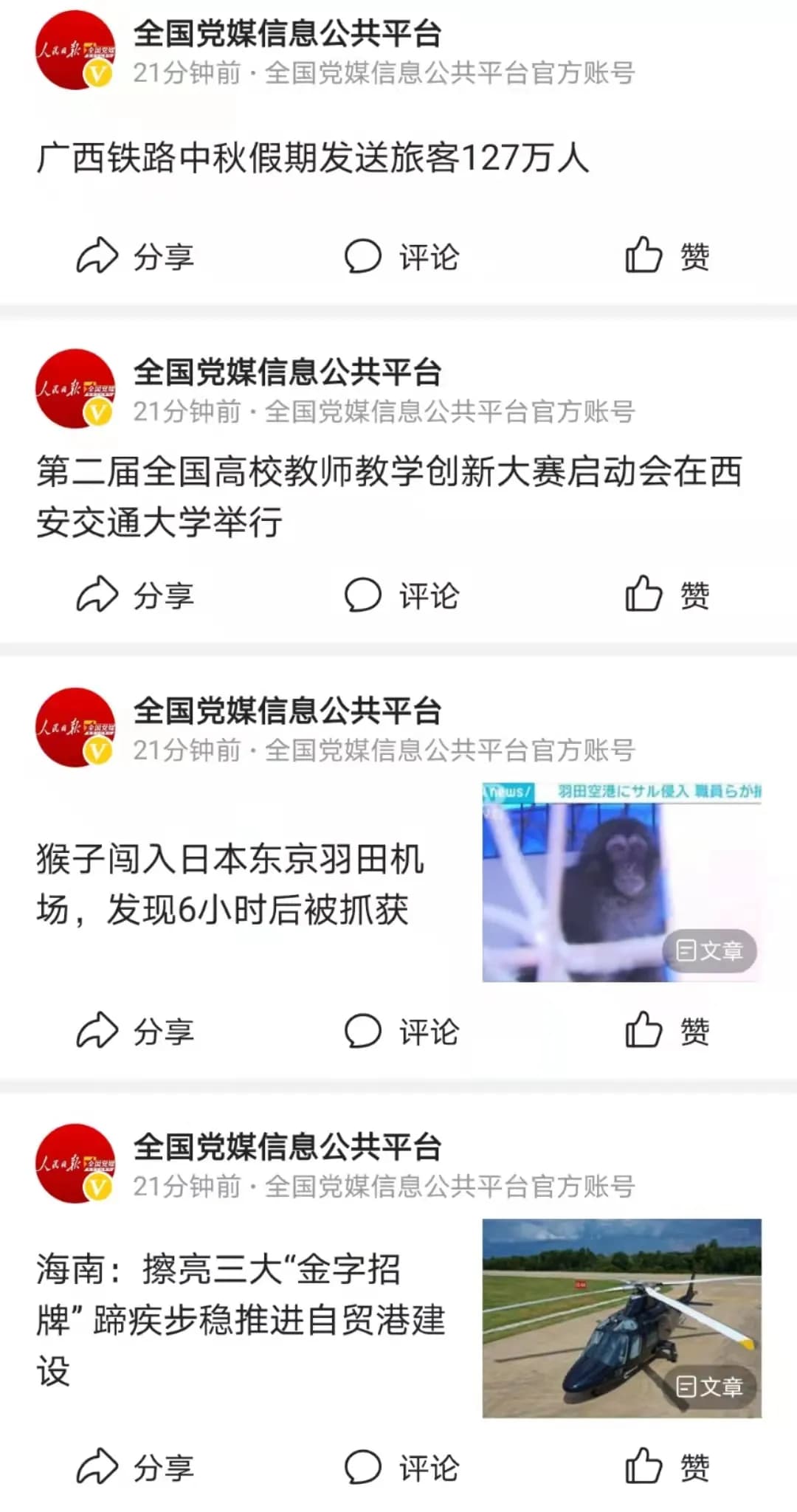Comment on the 海南自贸港建设 post

tap(401, 1466)
